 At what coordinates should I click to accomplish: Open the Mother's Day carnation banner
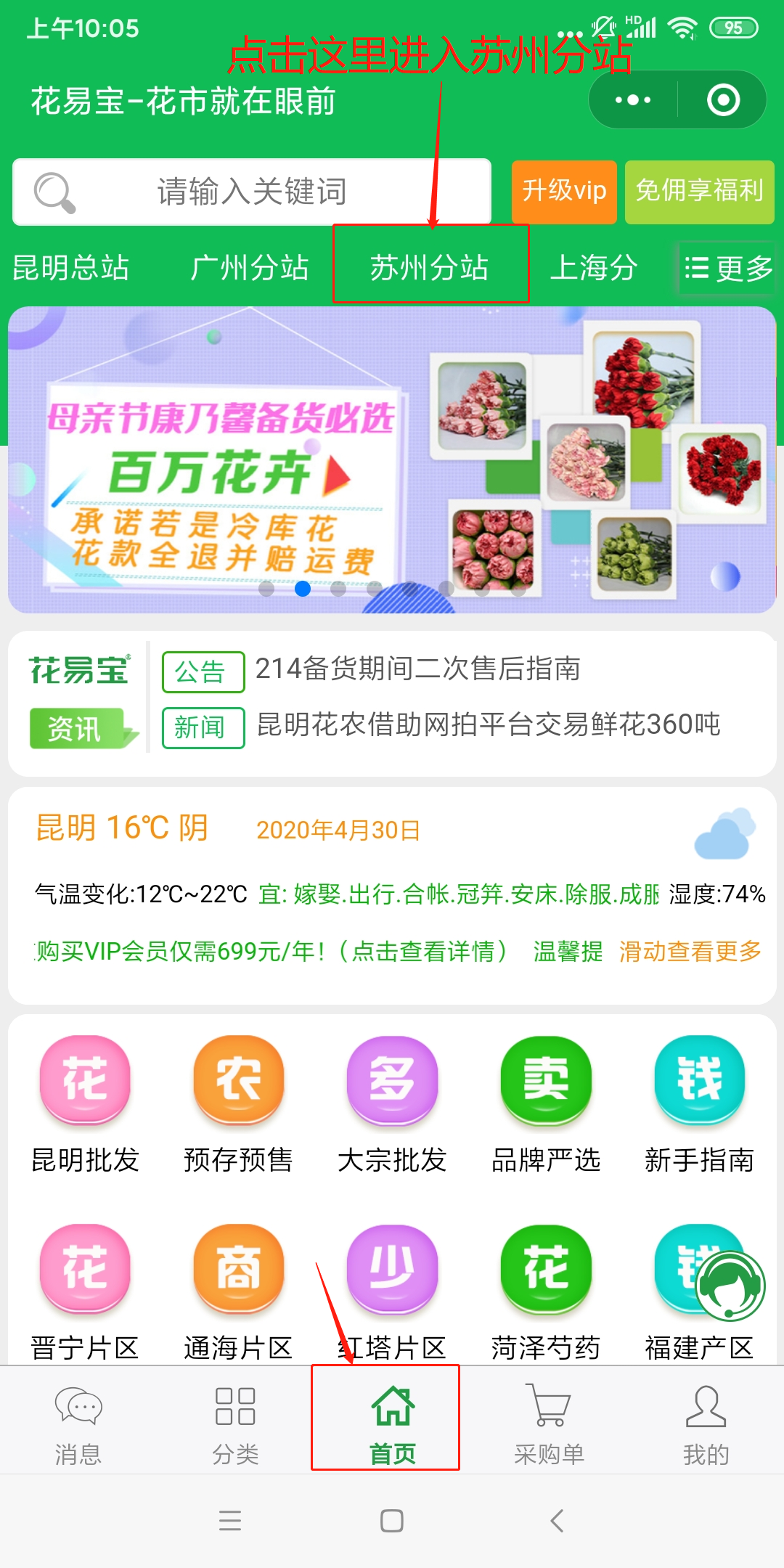coord(392,459)
